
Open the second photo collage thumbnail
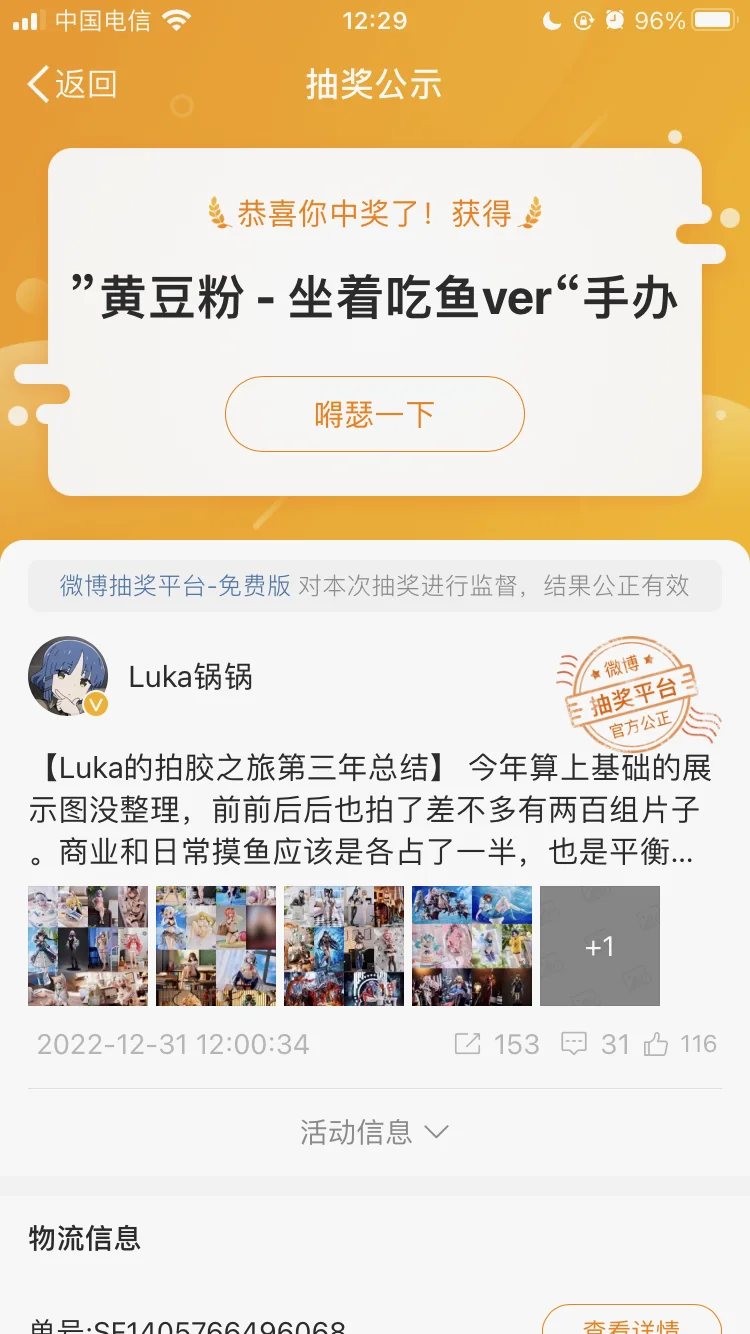(216, 946)
